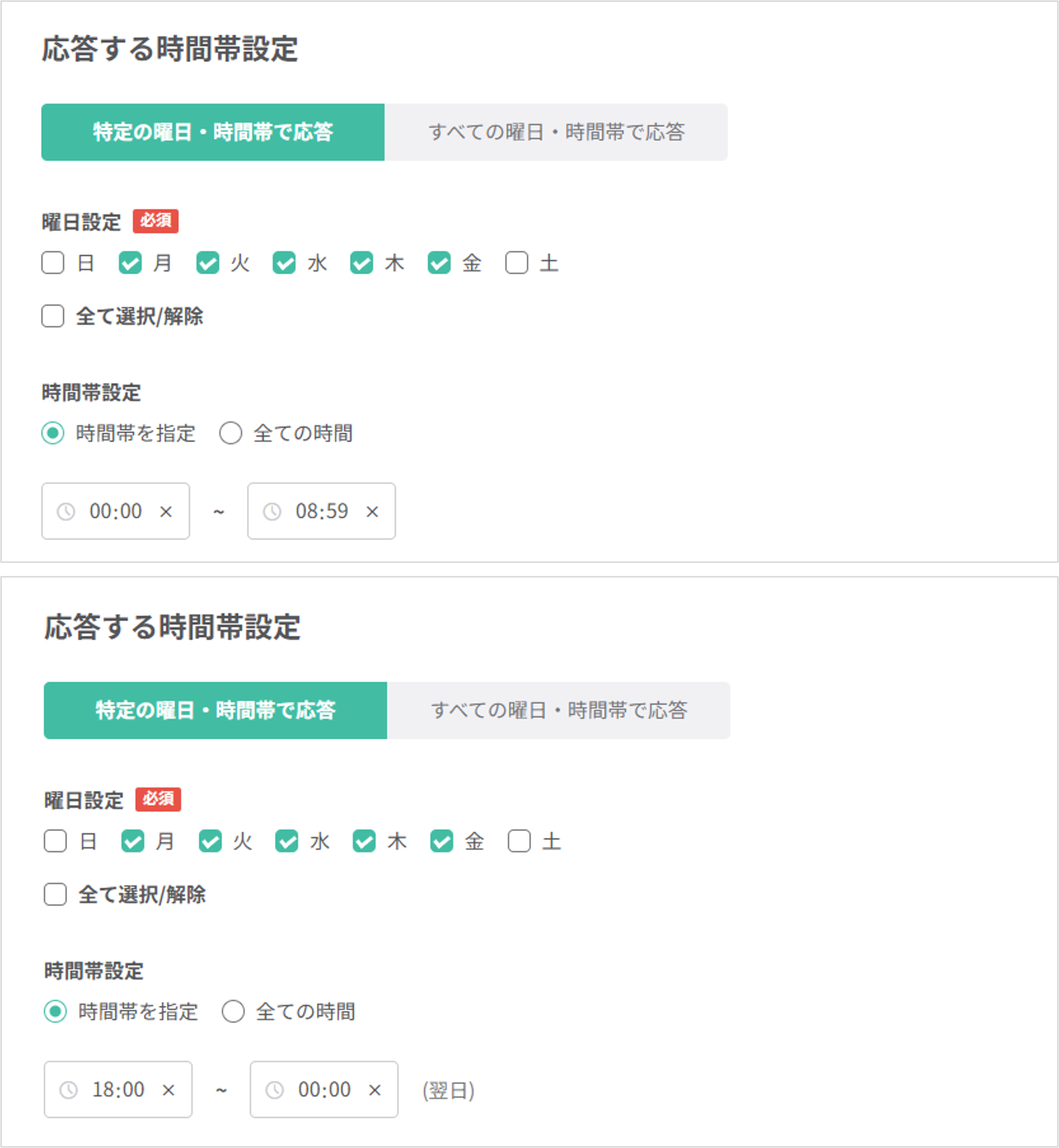This screenshot has width=1059, height=1148.
Task: Clear the 00:00 end time marked 翌日
Action: (x=374, y=1089)
